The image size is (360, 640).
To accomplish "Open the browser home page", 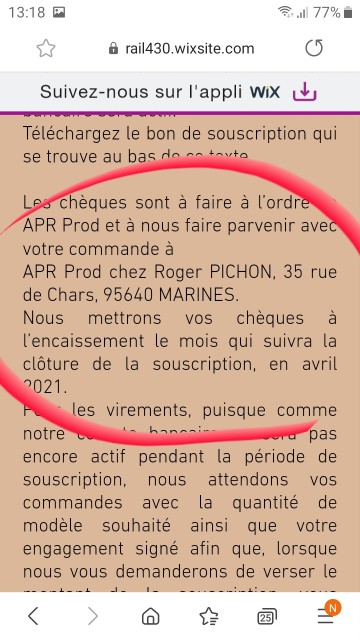I will coord(150,616).
